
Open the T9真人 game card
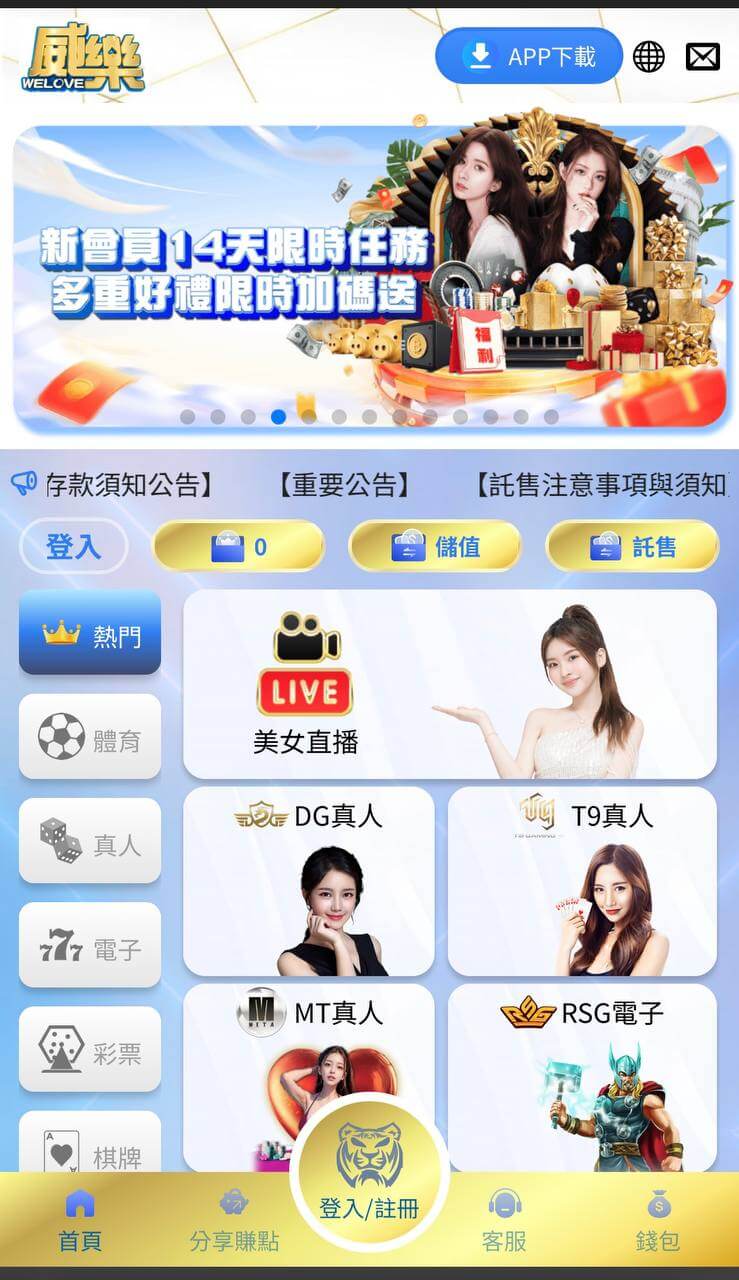click(582, 881)
